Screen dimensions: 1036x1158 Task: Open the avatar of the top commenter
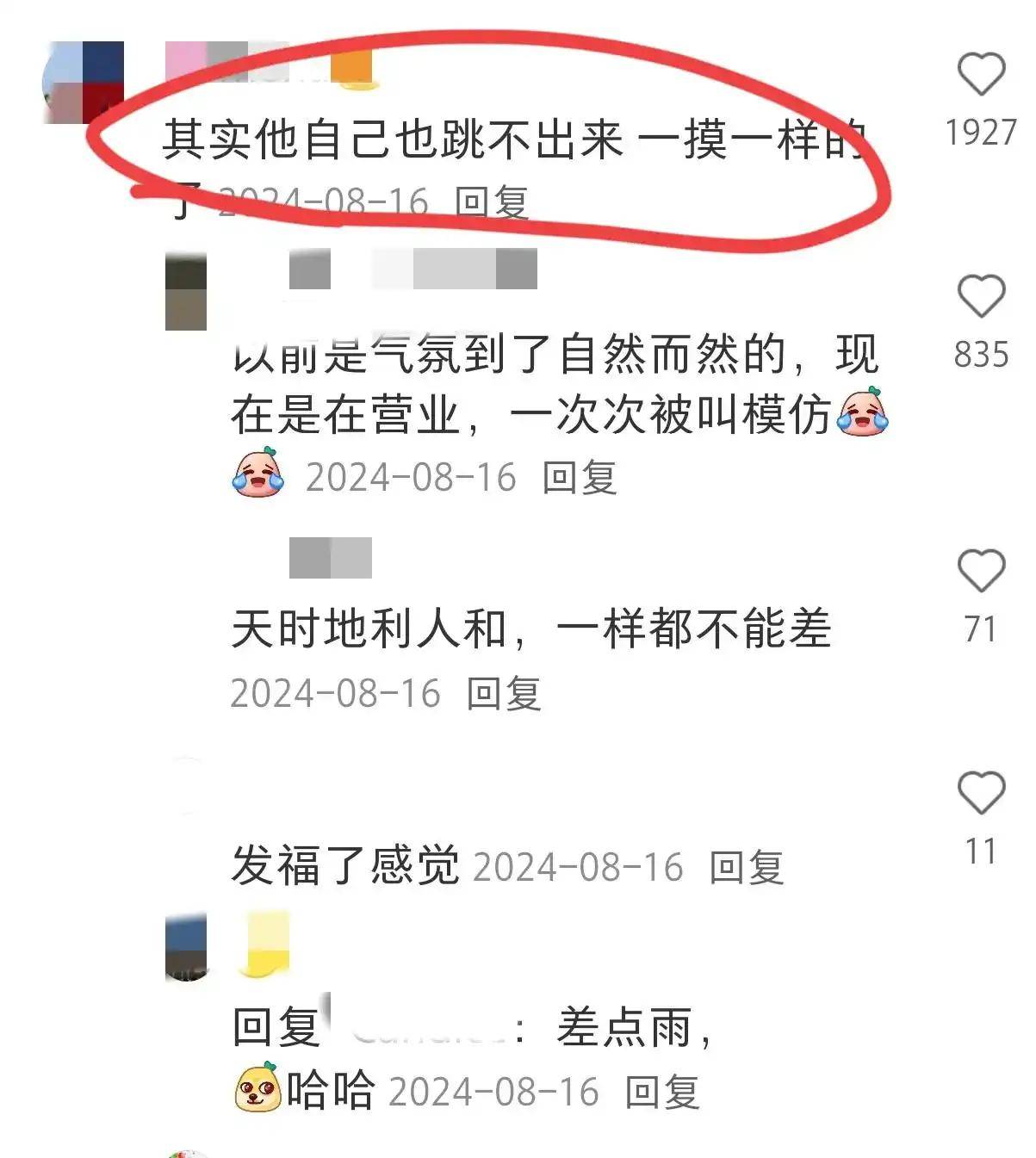click(84, 83)
